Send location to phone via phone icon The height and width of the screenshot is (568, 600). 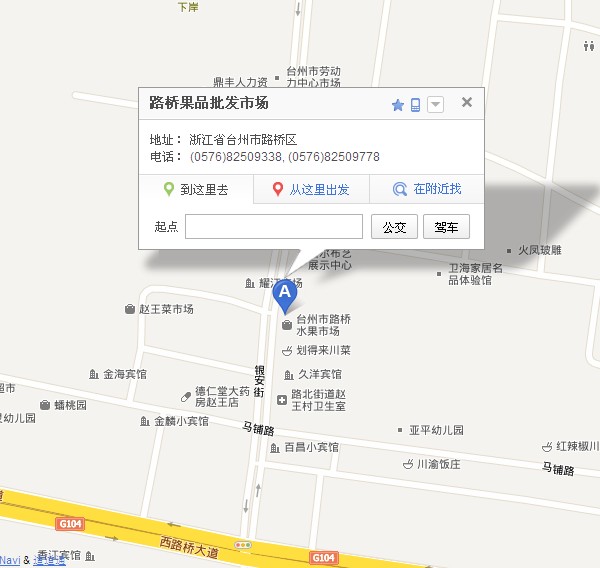click(x=415, y=104)
